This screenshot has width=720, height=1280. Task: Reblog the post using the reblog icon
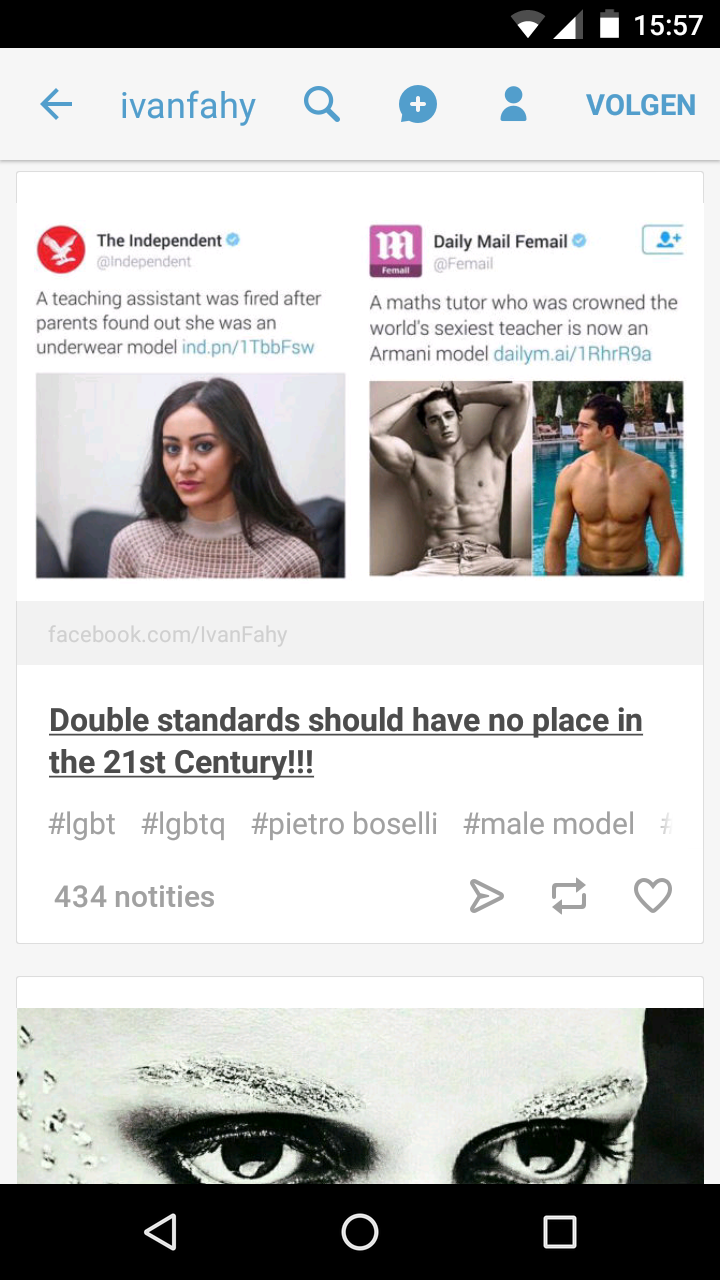[569, 896]
